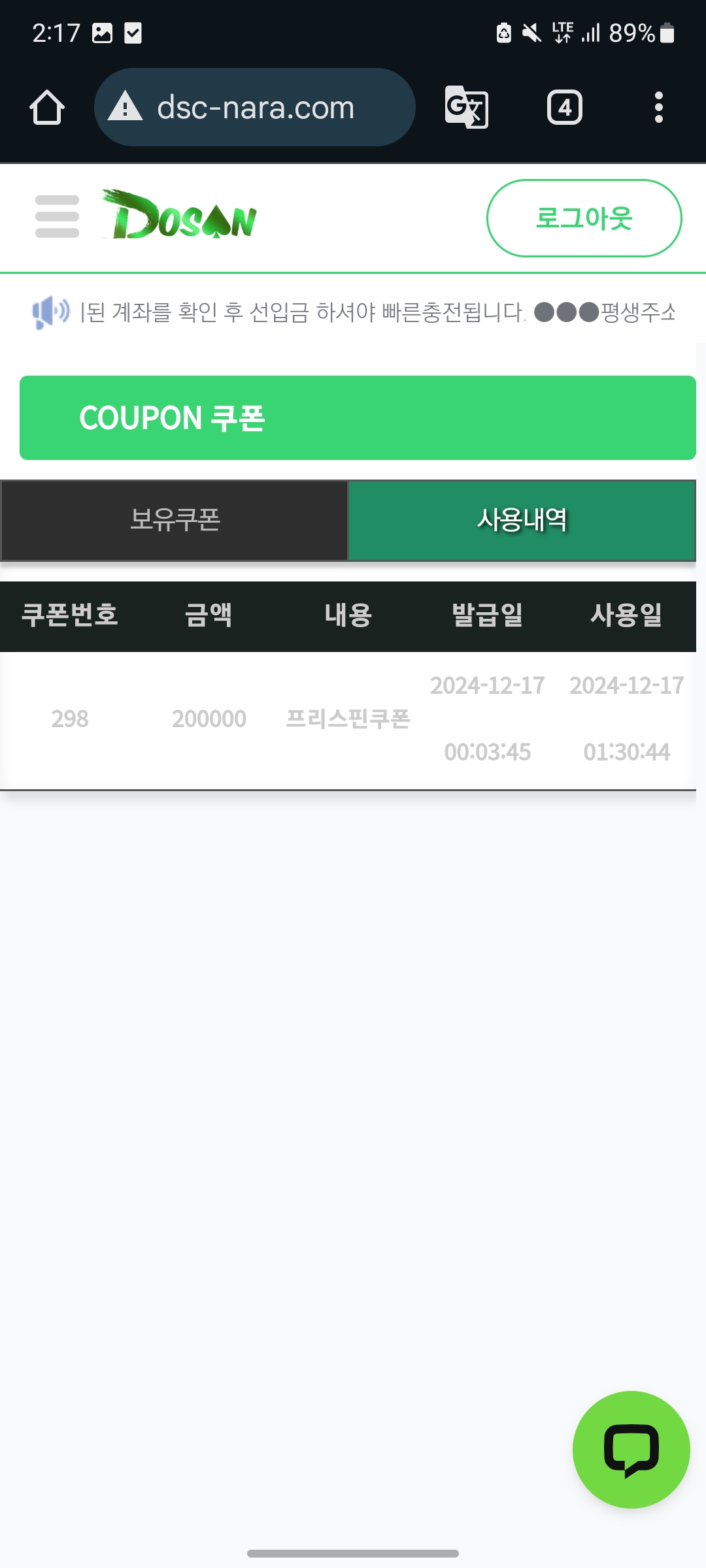Tap the dsc-nara.com address bar

tap(255, 107)
